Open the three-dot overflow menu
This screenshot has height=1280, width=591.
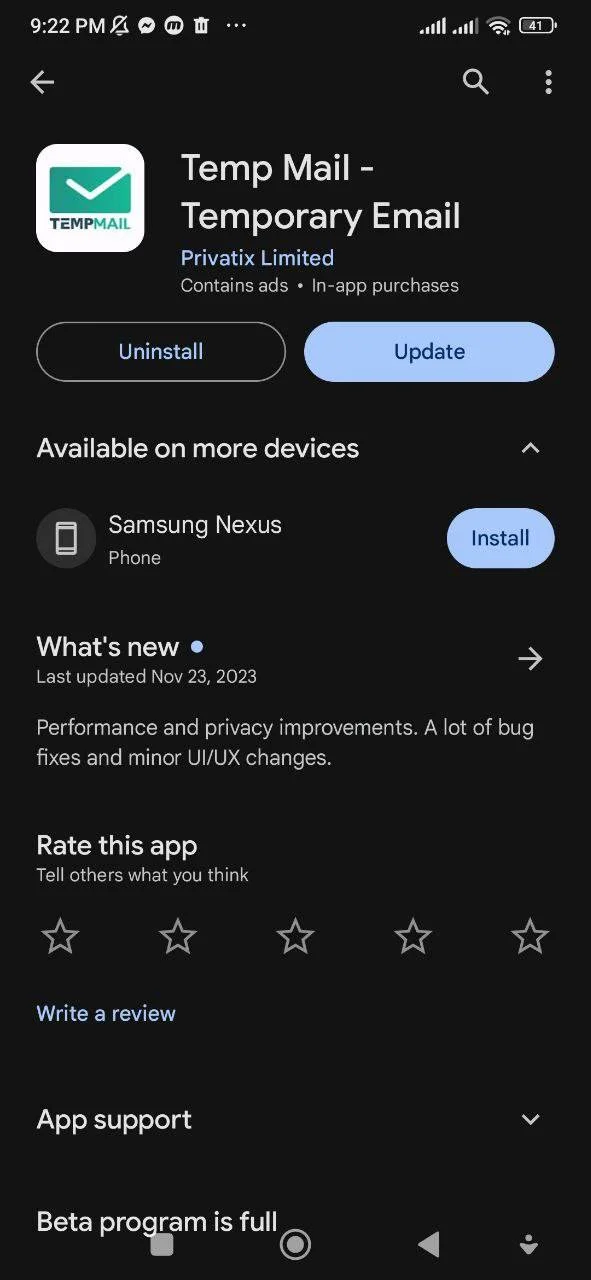click(548, 82)
